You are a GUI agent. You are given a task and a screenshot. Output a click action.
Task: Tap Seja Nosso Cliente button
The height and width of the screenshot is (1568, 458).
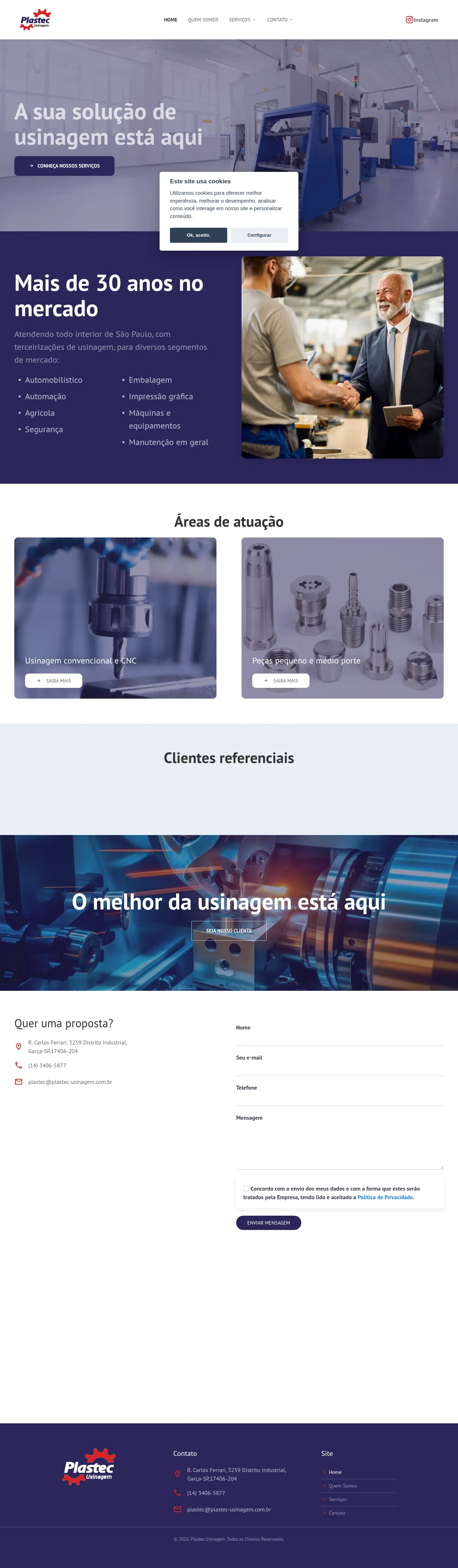[x=229, y=931]
